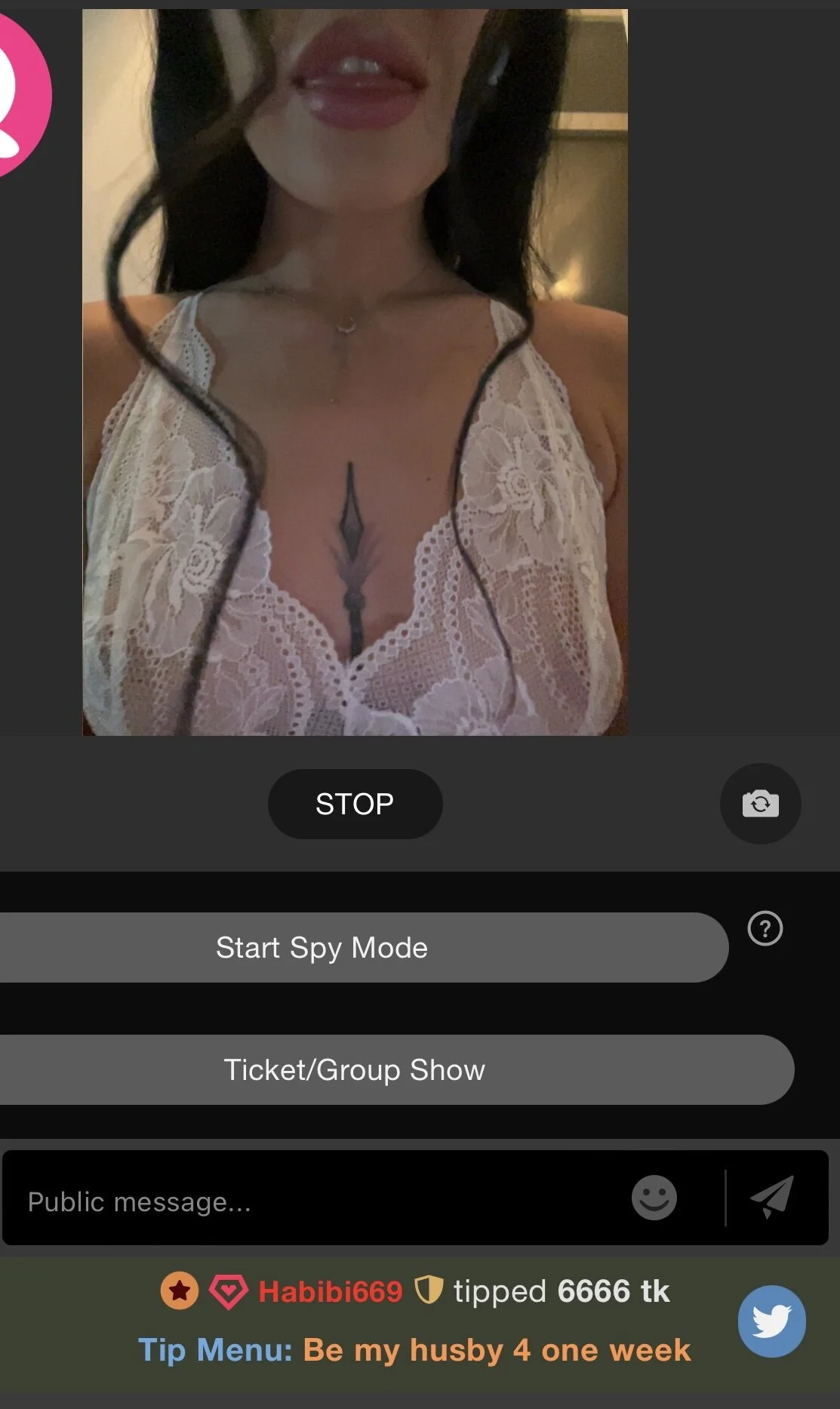Open Spy Mode help question mark

(x=765, y=928)
